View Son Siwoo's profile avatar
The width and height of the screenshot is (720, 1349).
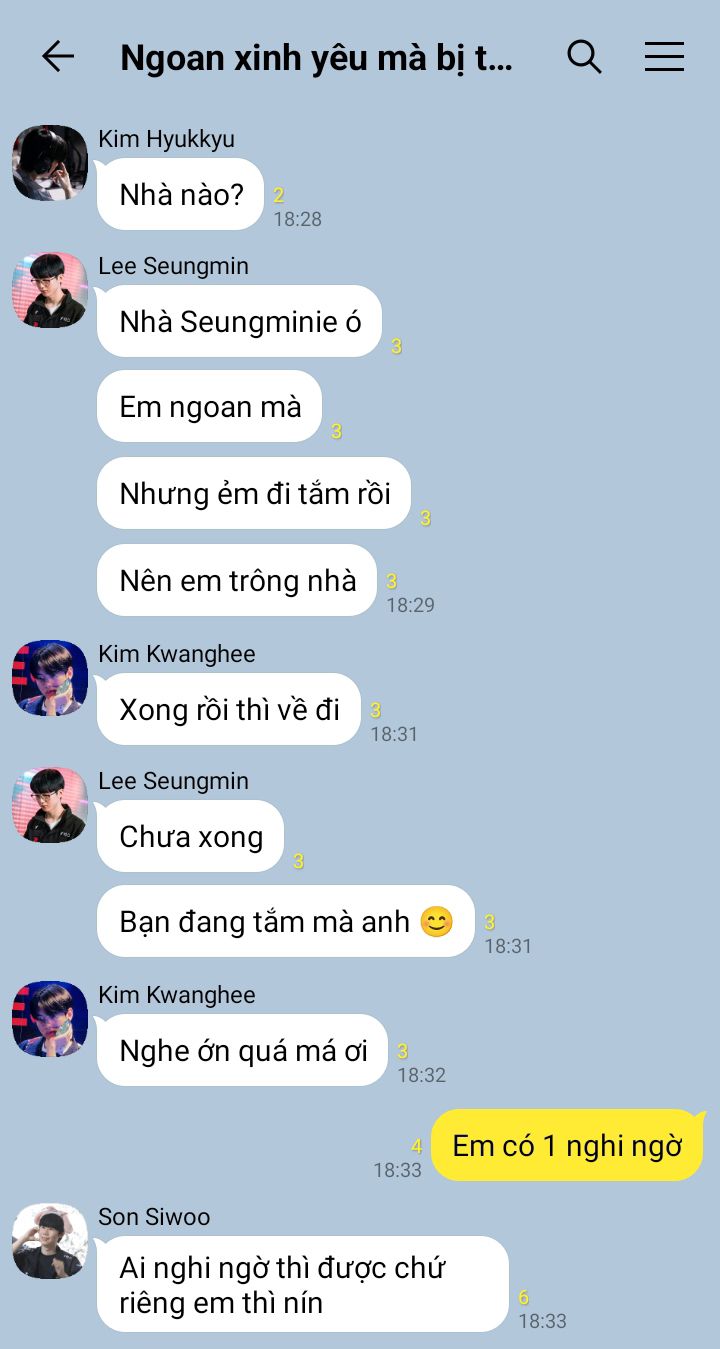[x=50, y=1241]
